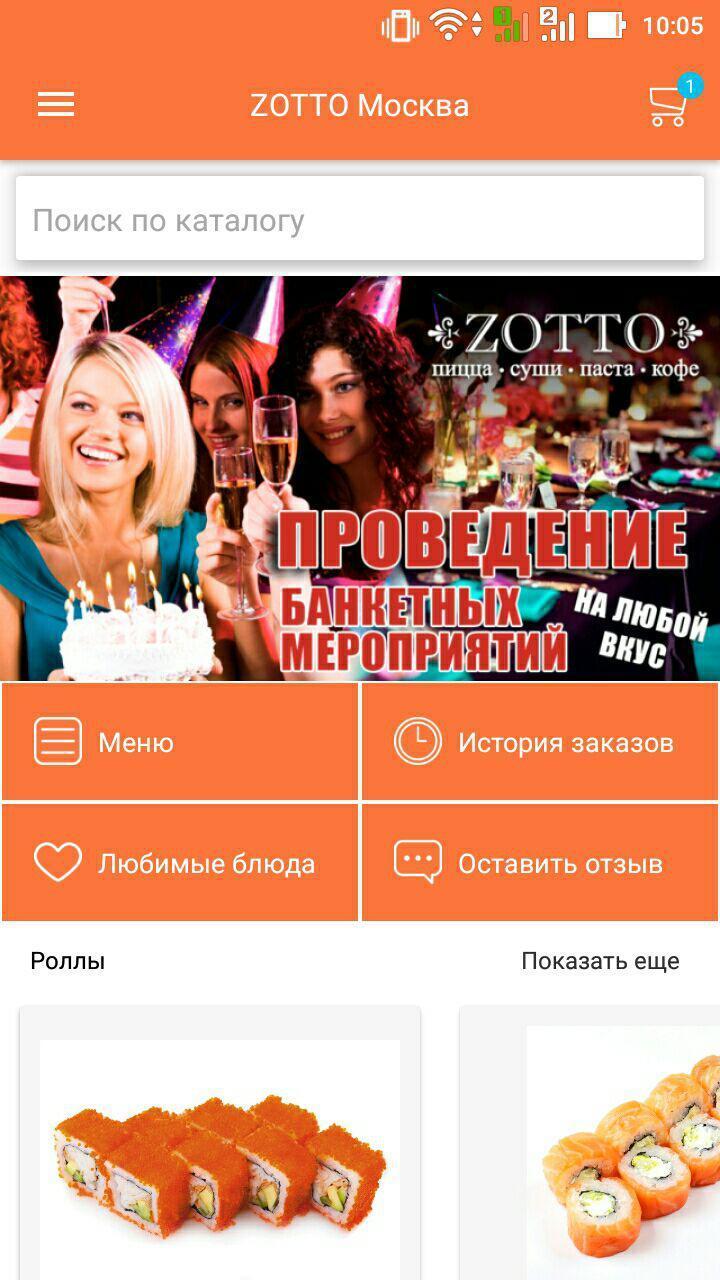Open the Меню section
Screen dimensions: 720x1280
pos(180,741)
